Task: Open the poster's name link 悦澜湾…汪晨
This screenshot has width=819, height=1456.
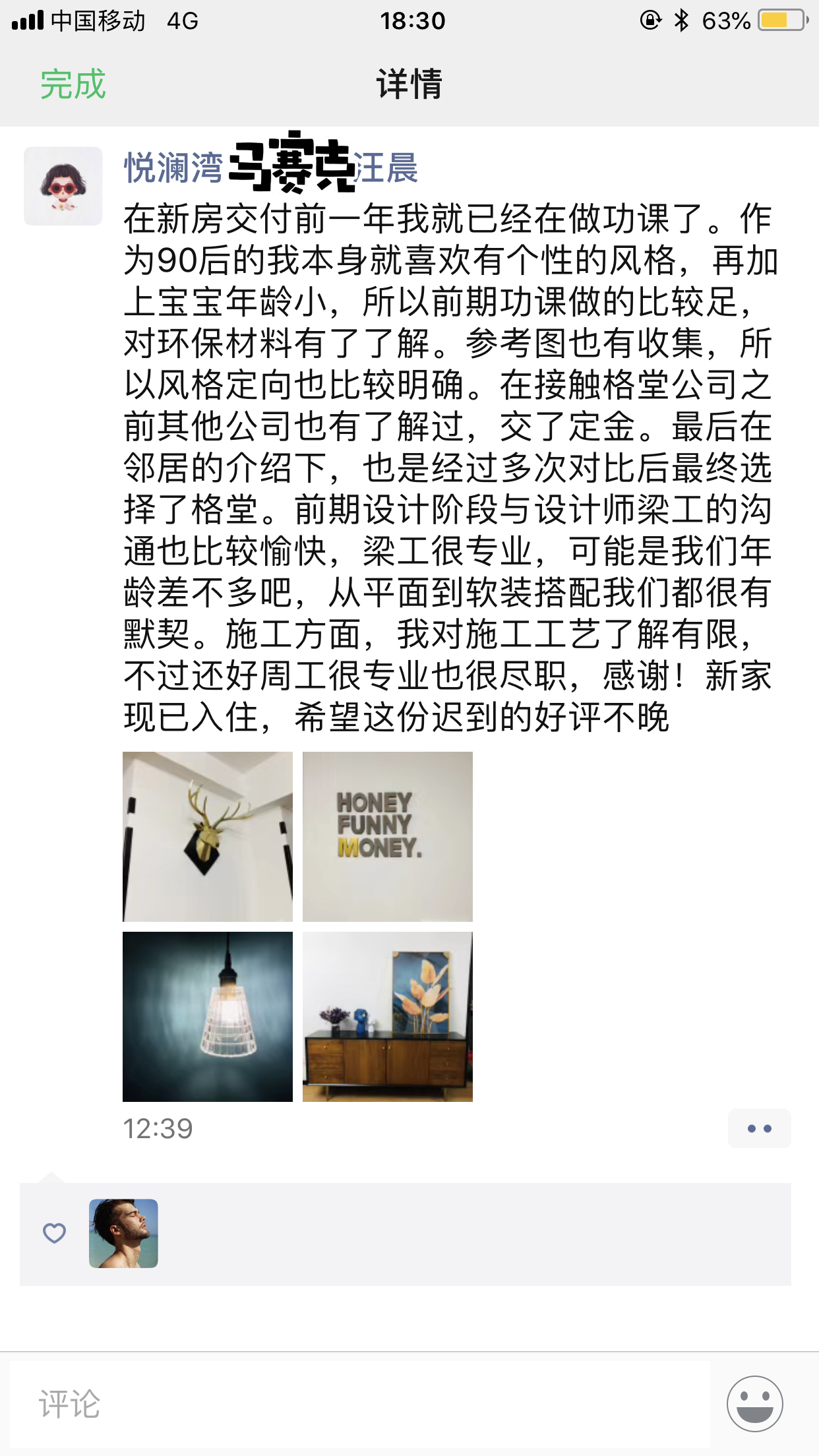Action: pyautogui.click(x=270, y=167)
